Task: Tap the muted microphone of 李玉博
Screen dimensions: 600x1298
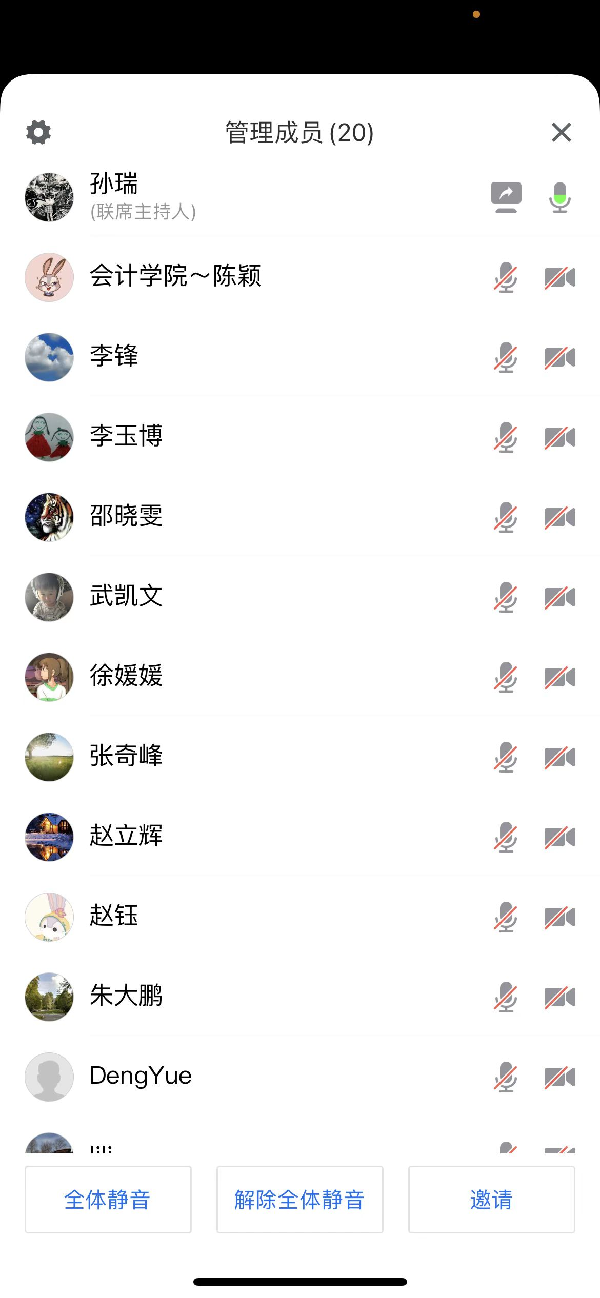Action: point(506,437)
